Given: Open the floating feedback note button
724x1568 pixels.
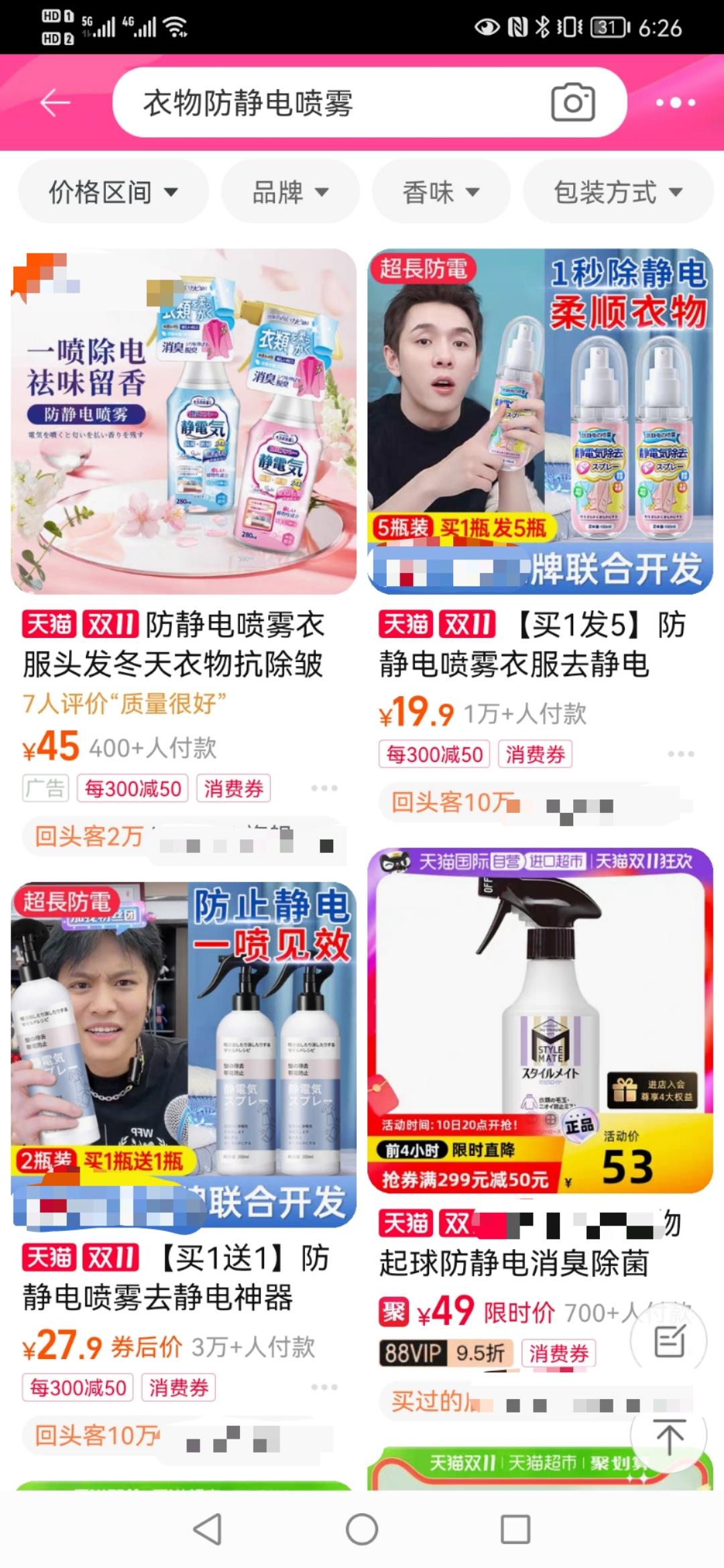Looking at the screenshot, I should tap(668, 1342).
